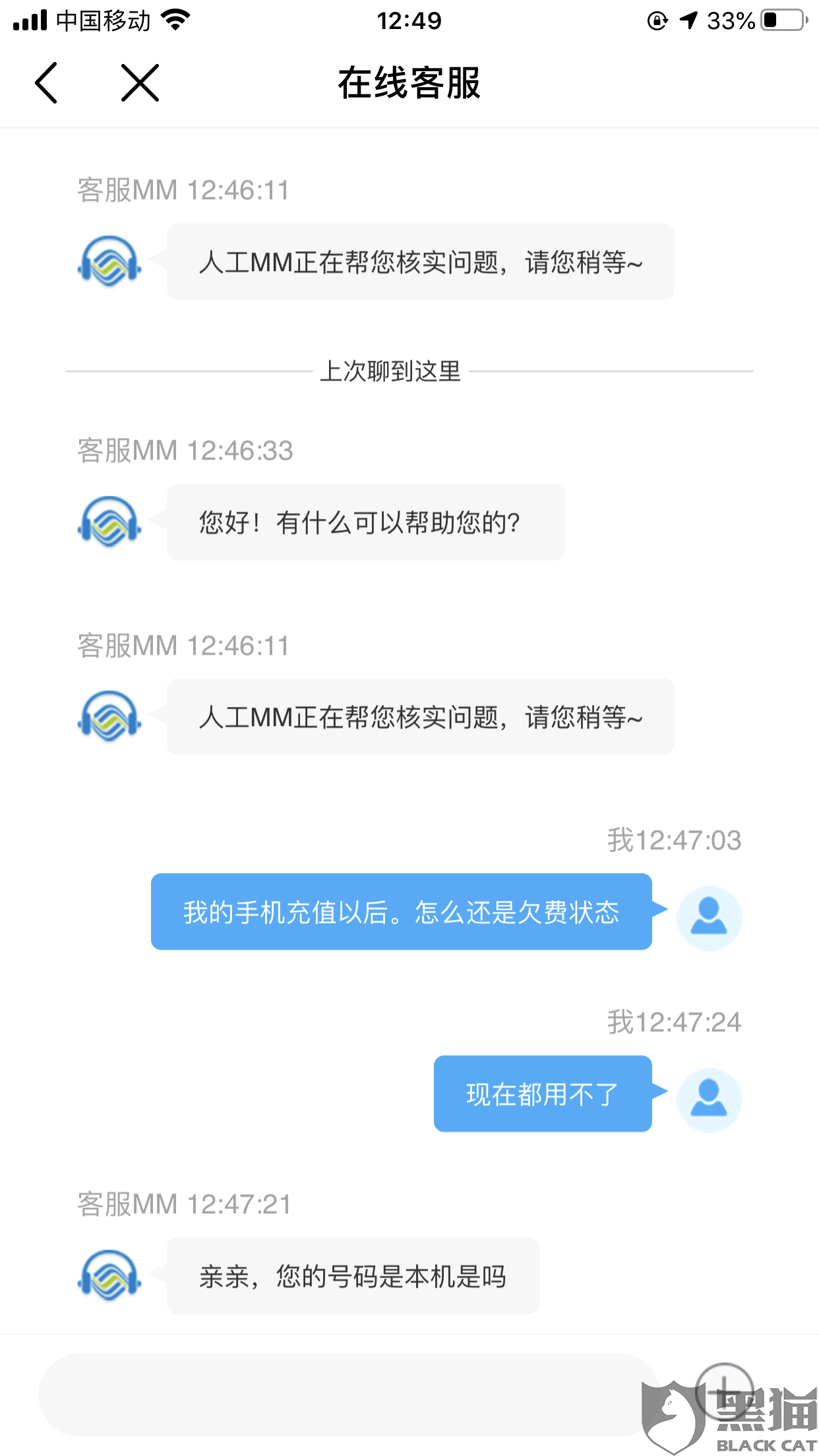The image size is (819, 1456).
Task: Go back using the arrow icon
Action: point(46,83)
